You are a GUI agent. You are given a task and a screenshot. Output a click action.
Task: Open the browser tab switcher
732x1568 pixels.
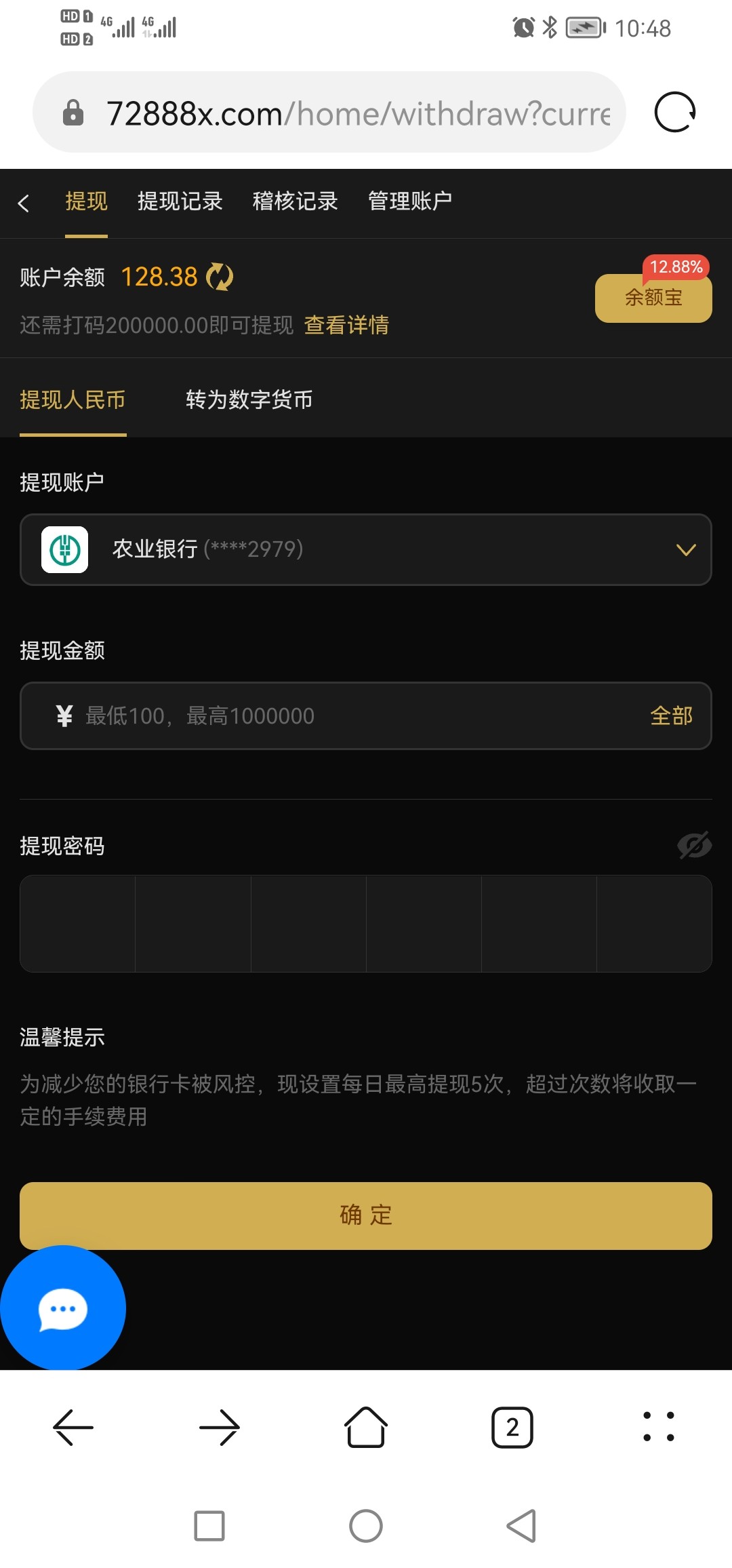click(x=512, y=1428)
